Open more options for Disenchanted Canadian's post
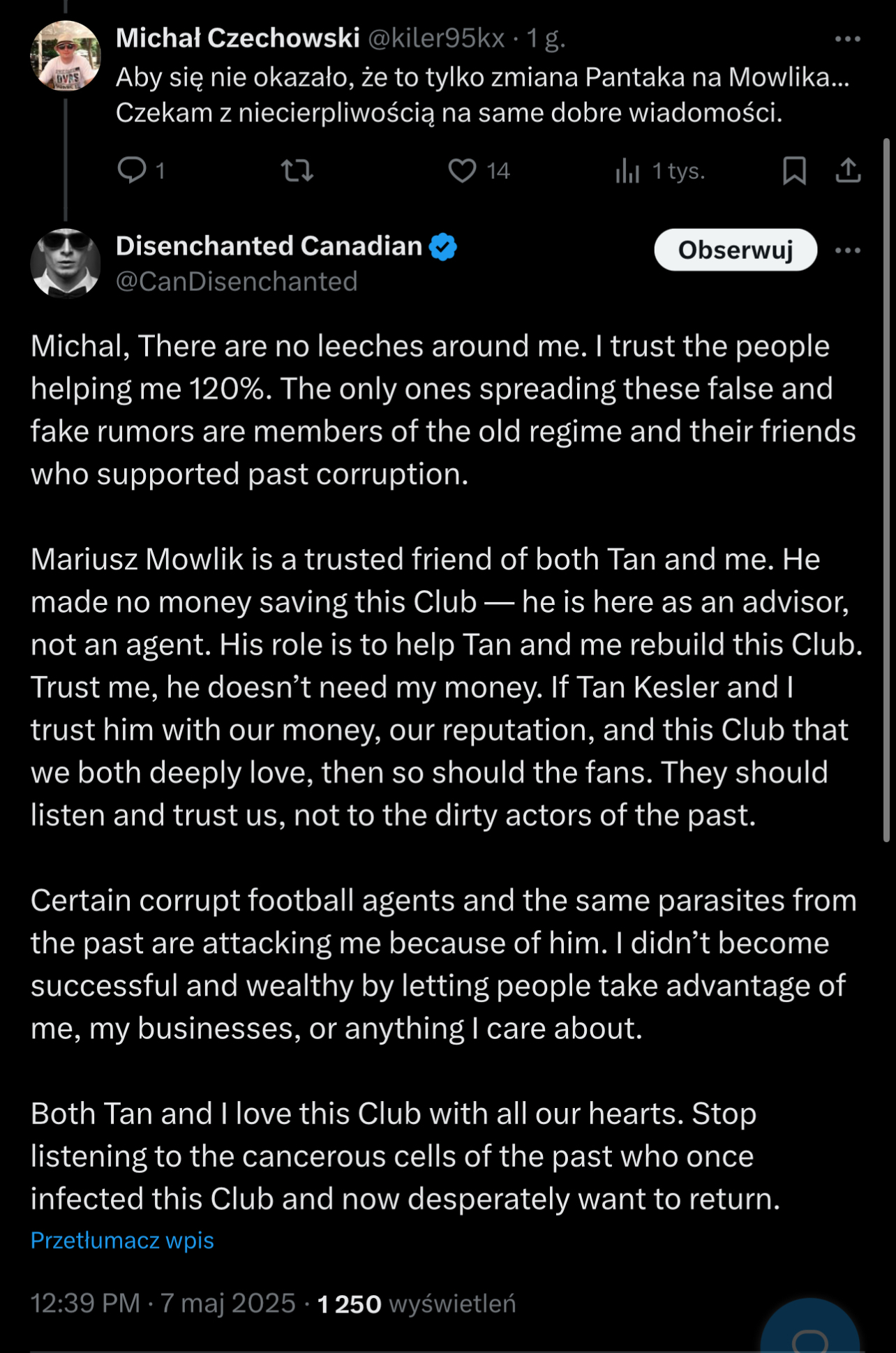The width and height of the screenshot is (896, 1353). pyautogui.click(x=847, y=251)
